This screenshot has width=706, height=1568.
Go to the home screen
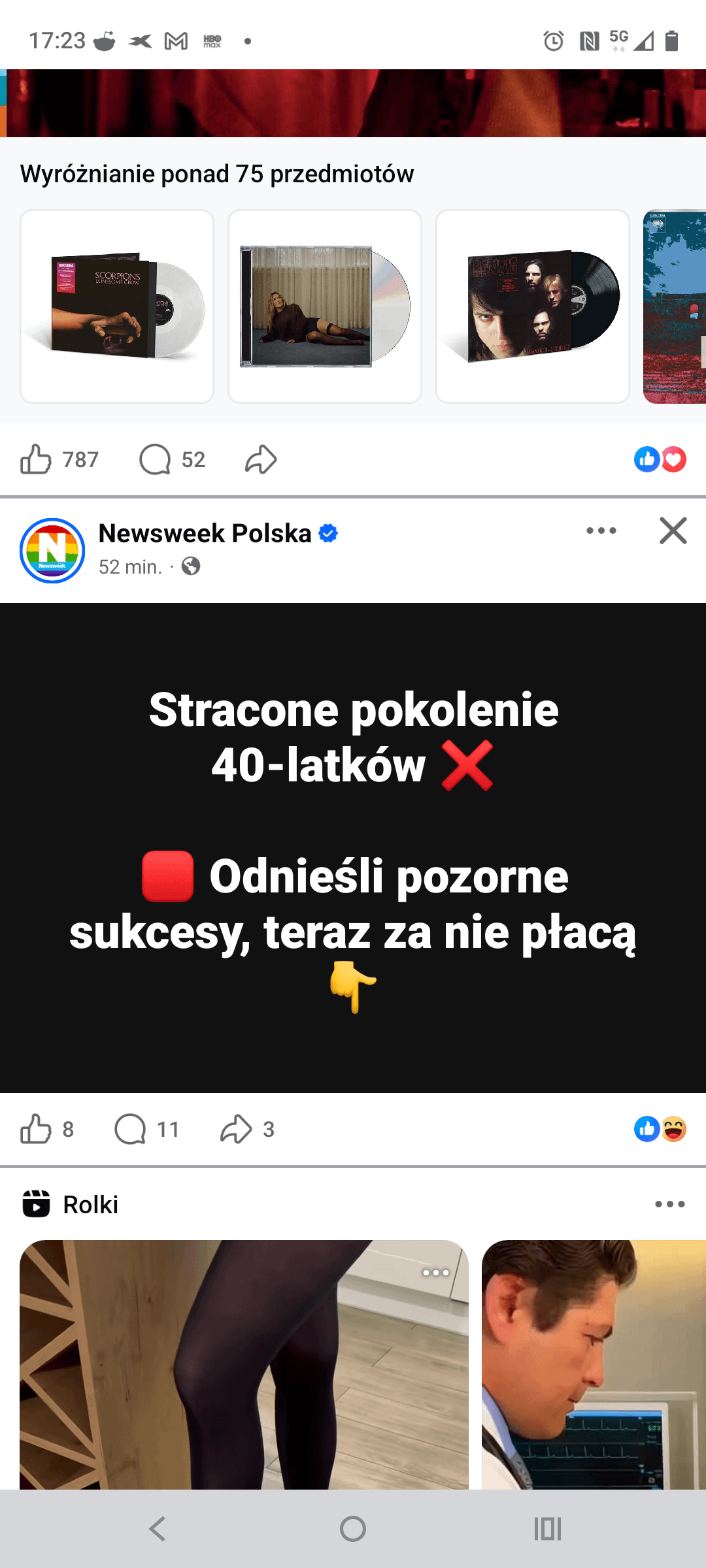pyautogui.click(x=353, y=1529)
